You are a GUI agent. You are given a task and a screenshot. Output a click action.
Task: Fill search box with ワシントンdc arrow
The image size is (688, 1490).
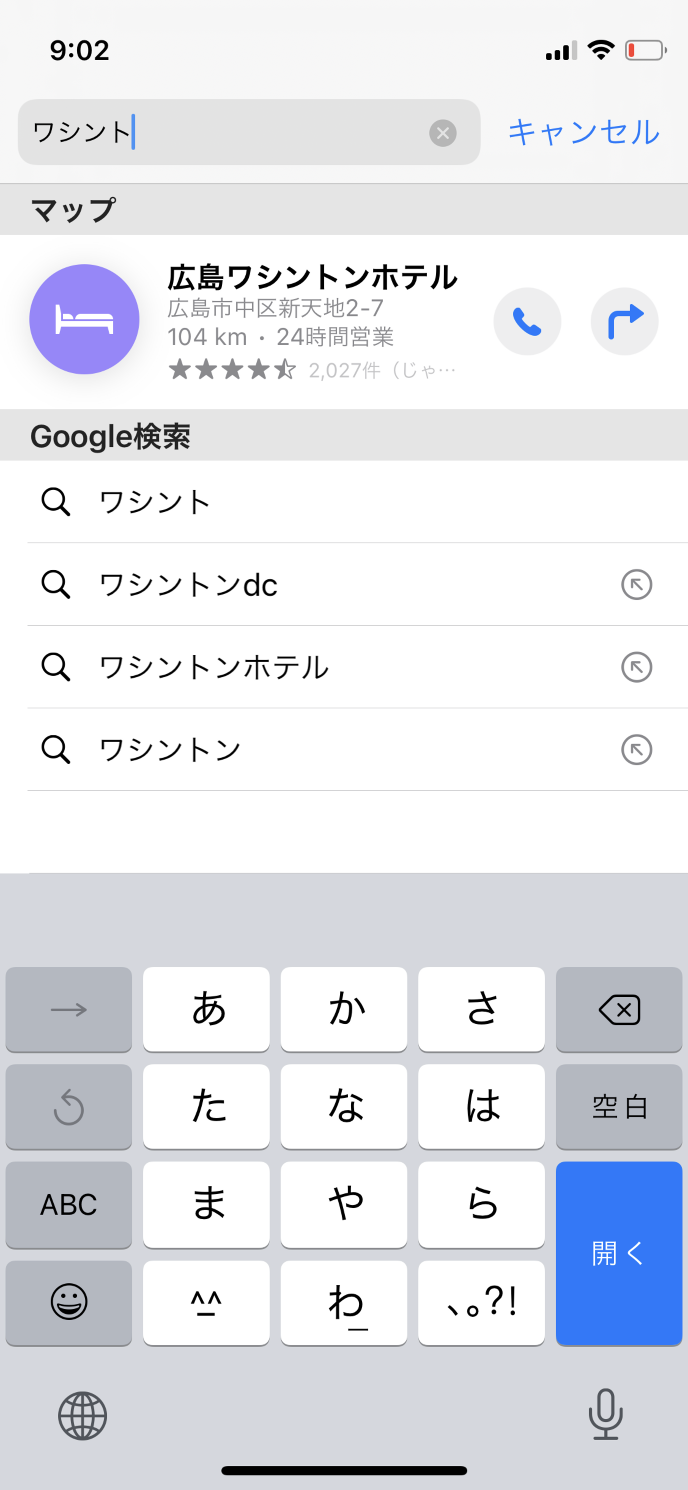636,585
